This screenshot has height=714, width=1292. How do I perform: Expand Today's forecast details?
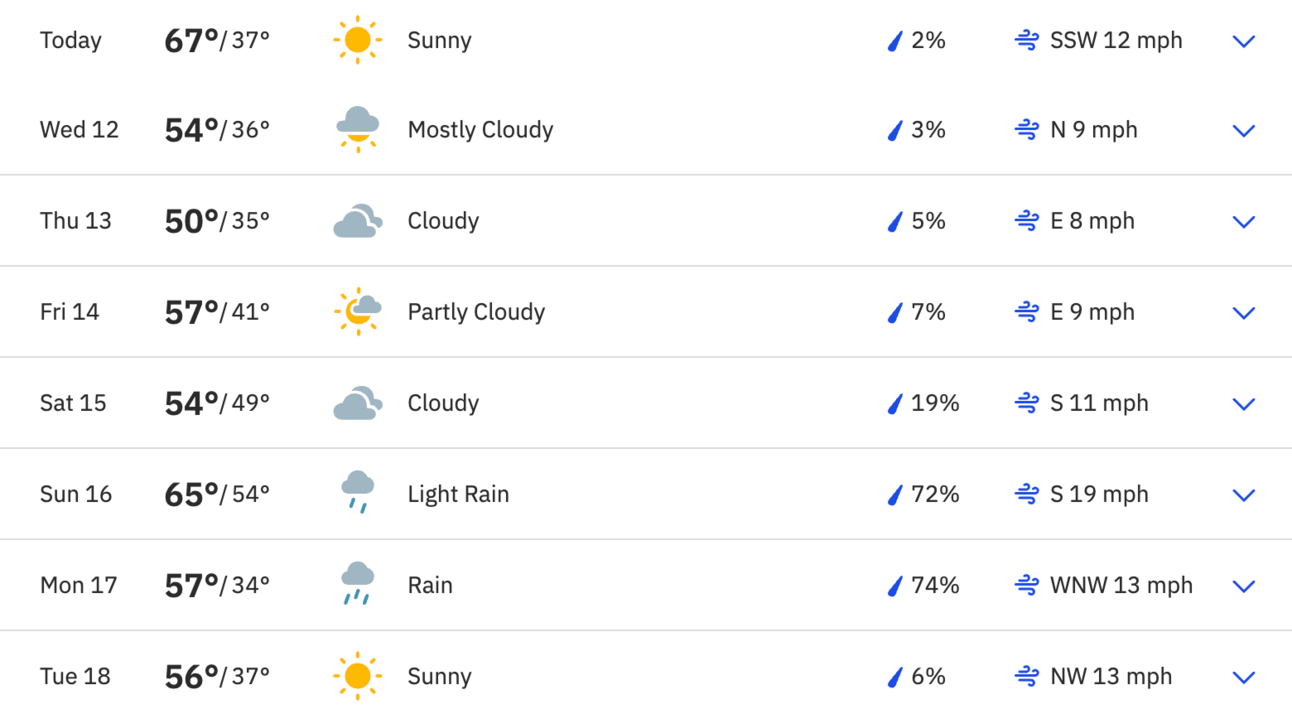coord(1243,41)
